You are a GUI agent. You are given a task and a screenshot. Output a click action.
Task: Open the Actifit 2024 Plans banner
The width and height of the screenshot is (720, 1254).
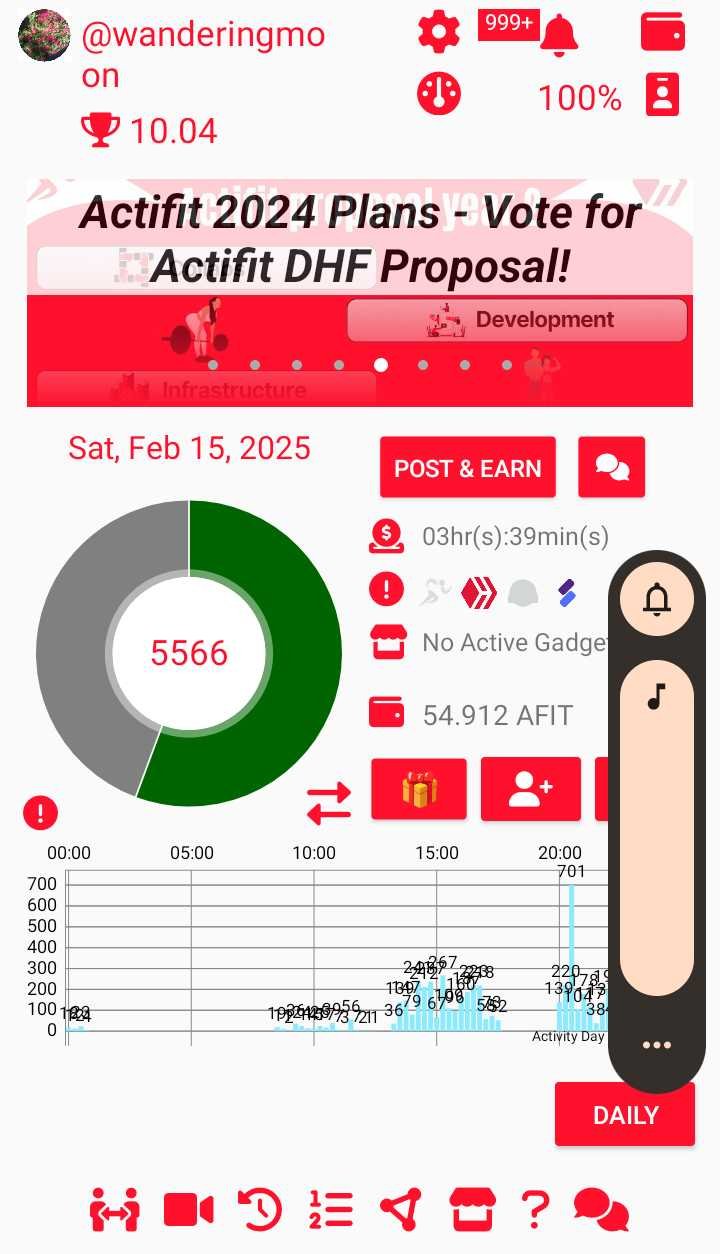pyautogui.click(x=360, y=293)
